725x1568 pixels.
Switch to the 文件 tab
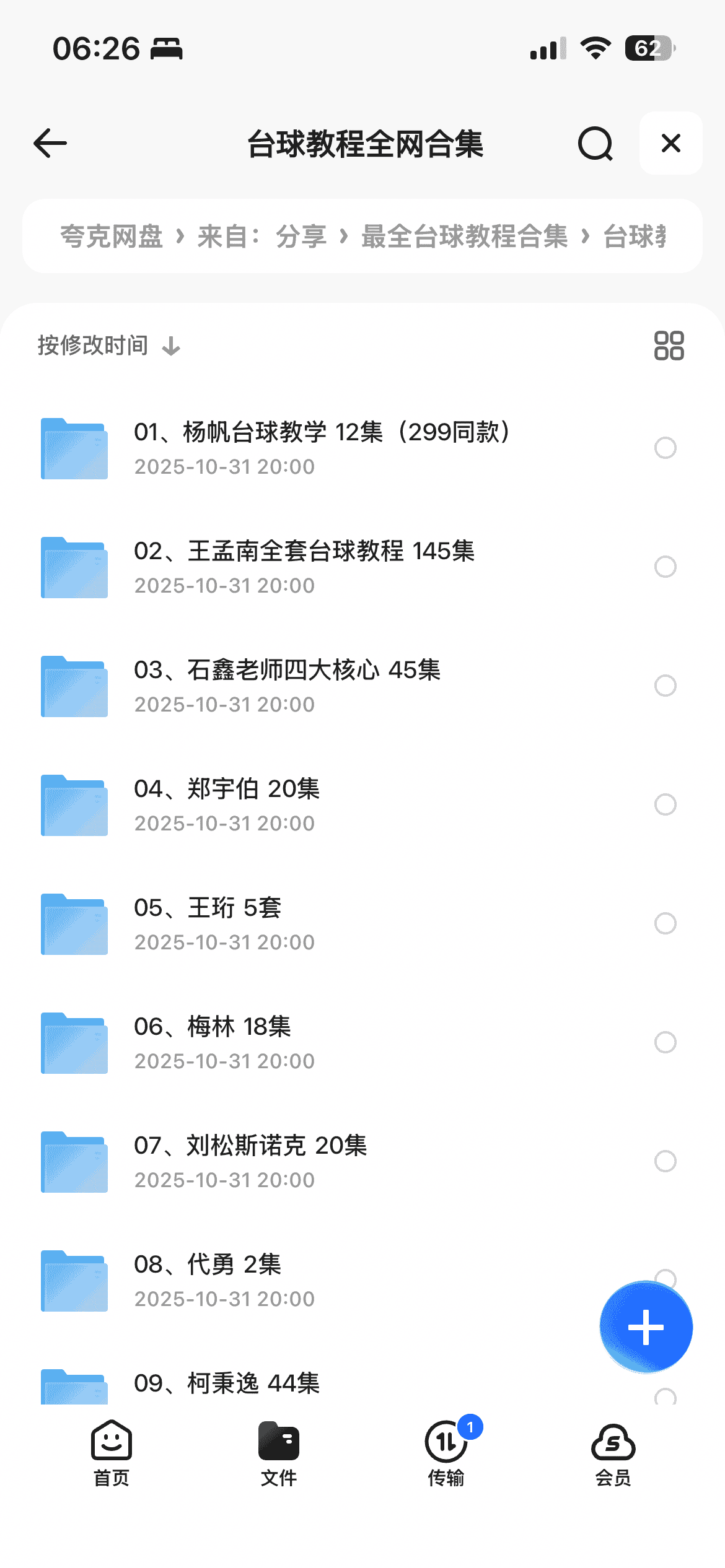tap(279, 1452)
